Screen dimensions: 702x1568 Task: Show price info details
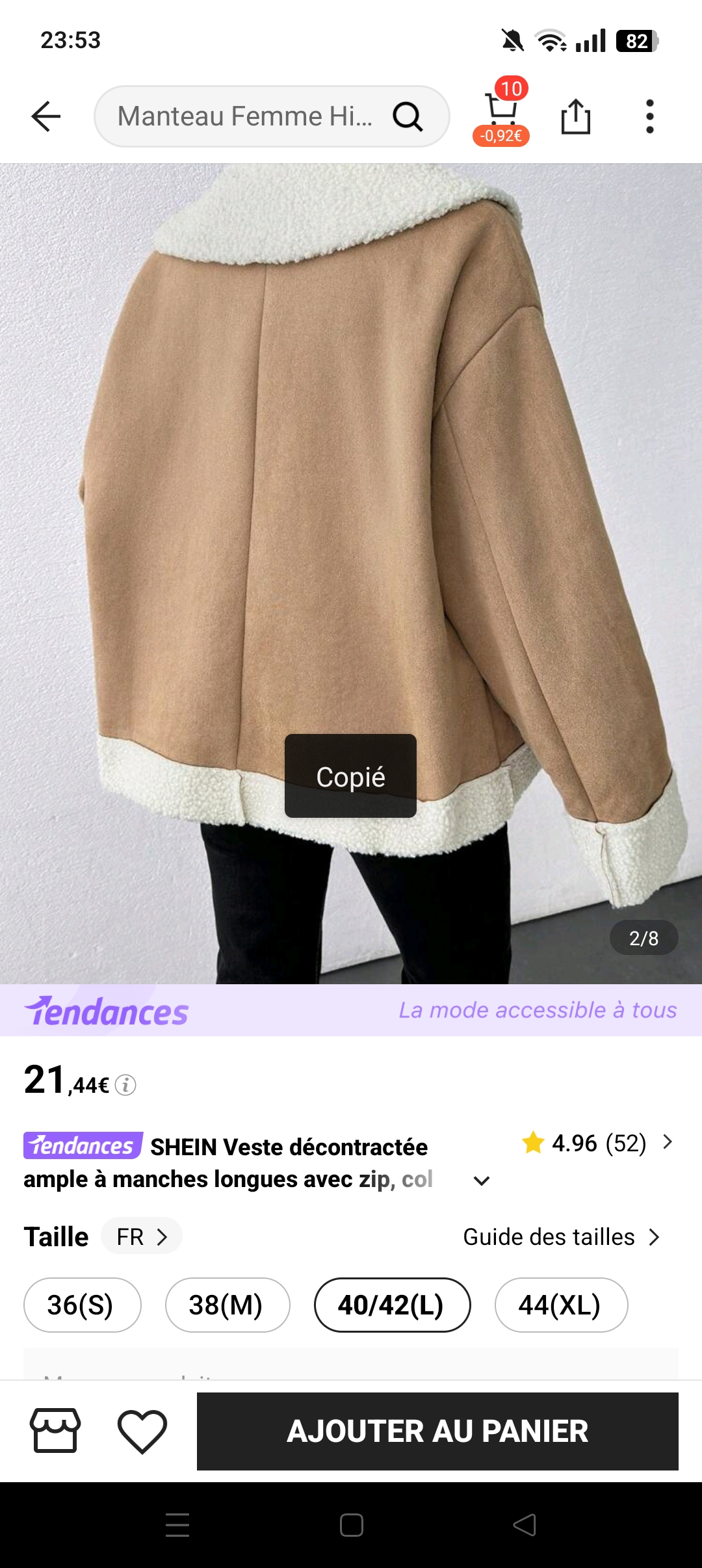[x=125, y=1085]
